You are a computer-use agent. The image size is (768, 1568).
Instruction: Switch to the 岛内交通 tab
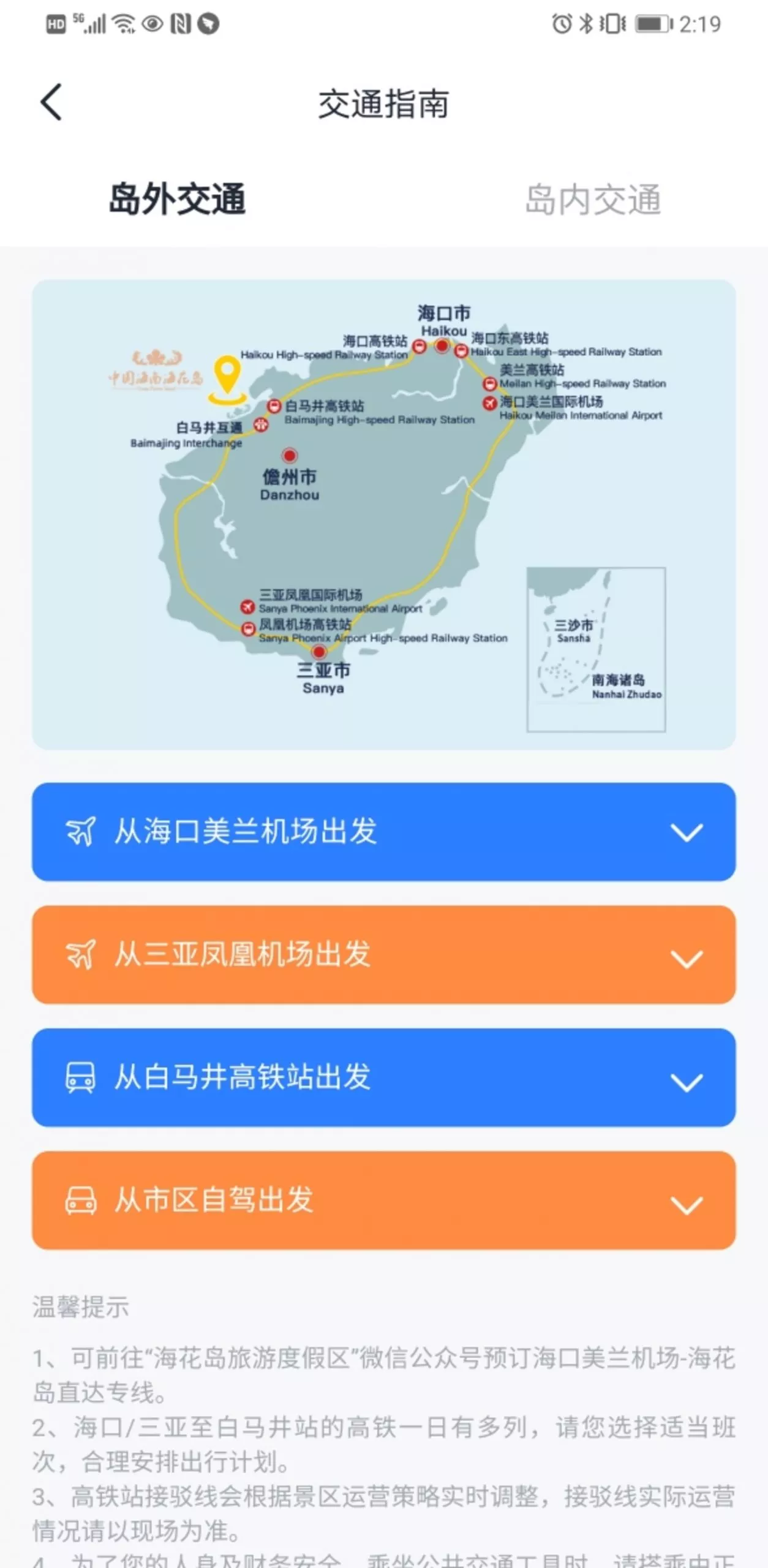tap(593, 200)
